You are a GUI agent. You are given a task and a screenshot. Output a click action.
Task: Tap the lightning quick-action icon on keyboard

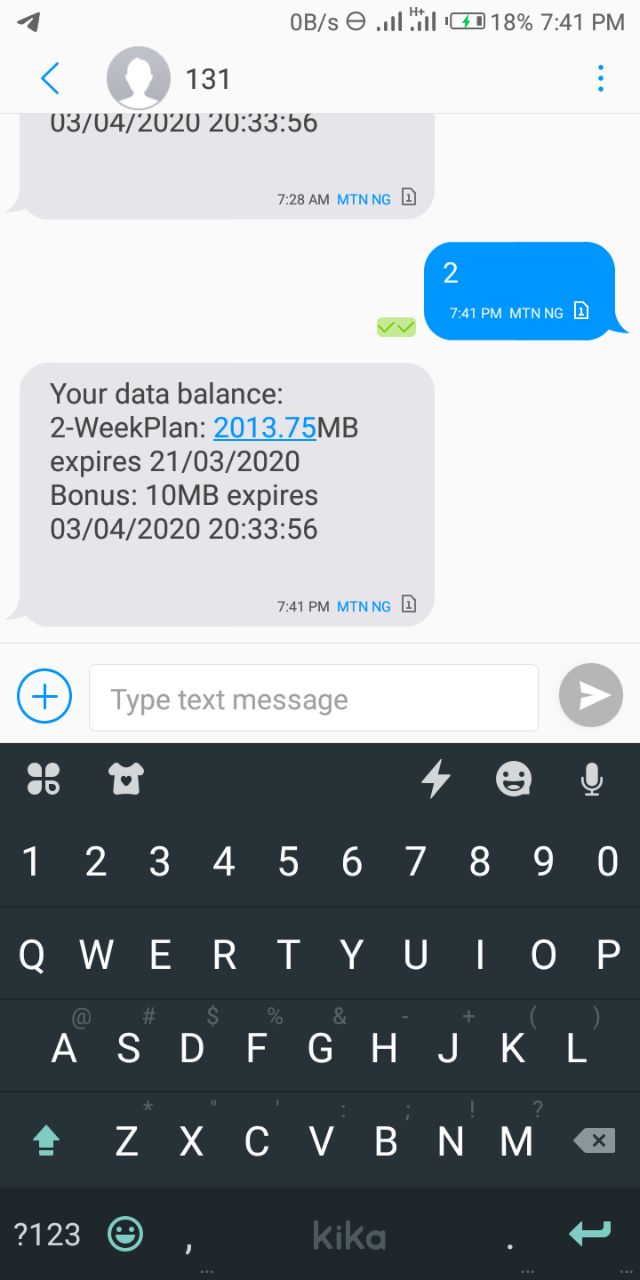pos(436,778)
